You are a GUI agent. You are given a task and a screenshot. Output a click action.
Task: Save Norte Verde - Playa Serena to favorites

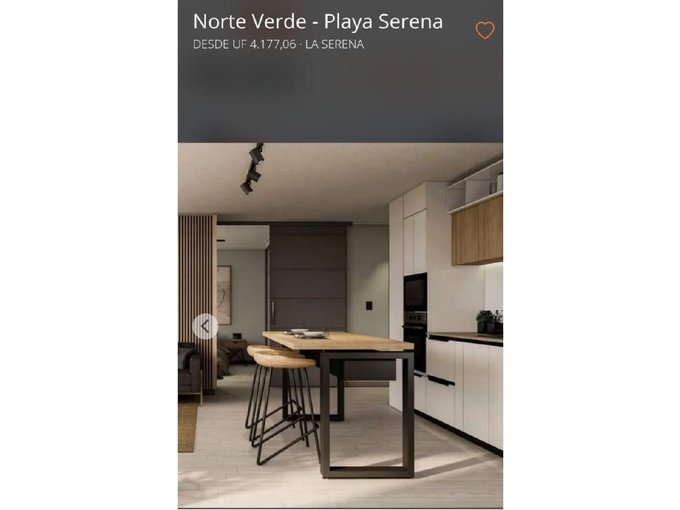click(x=485, y=31)
